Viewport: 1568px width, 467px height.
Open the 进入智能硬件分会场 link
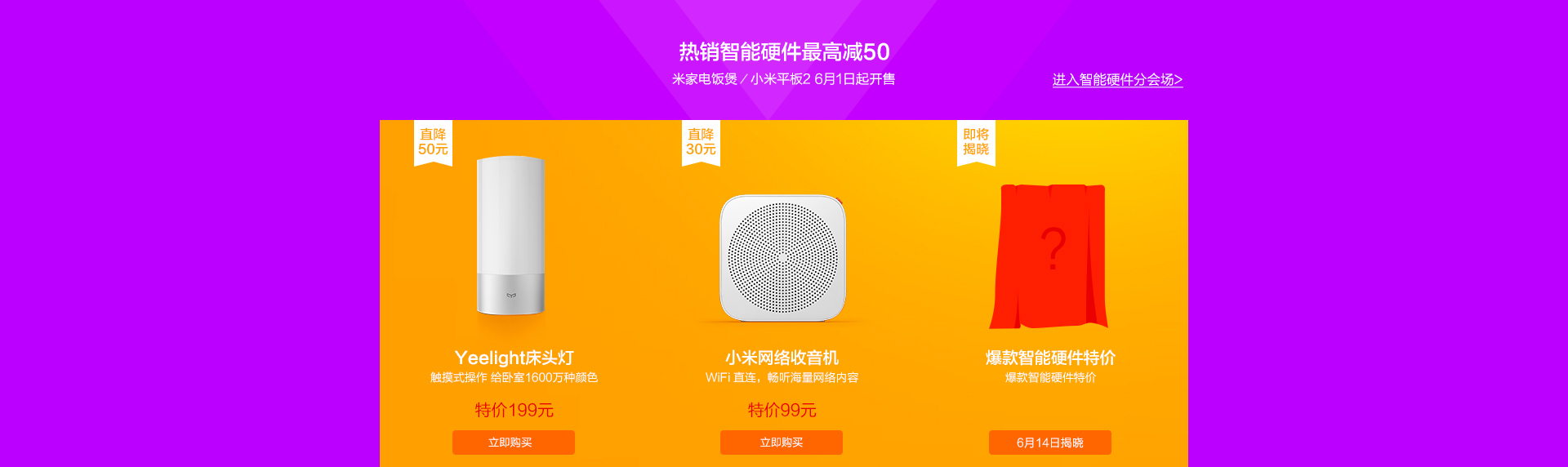1117,80
